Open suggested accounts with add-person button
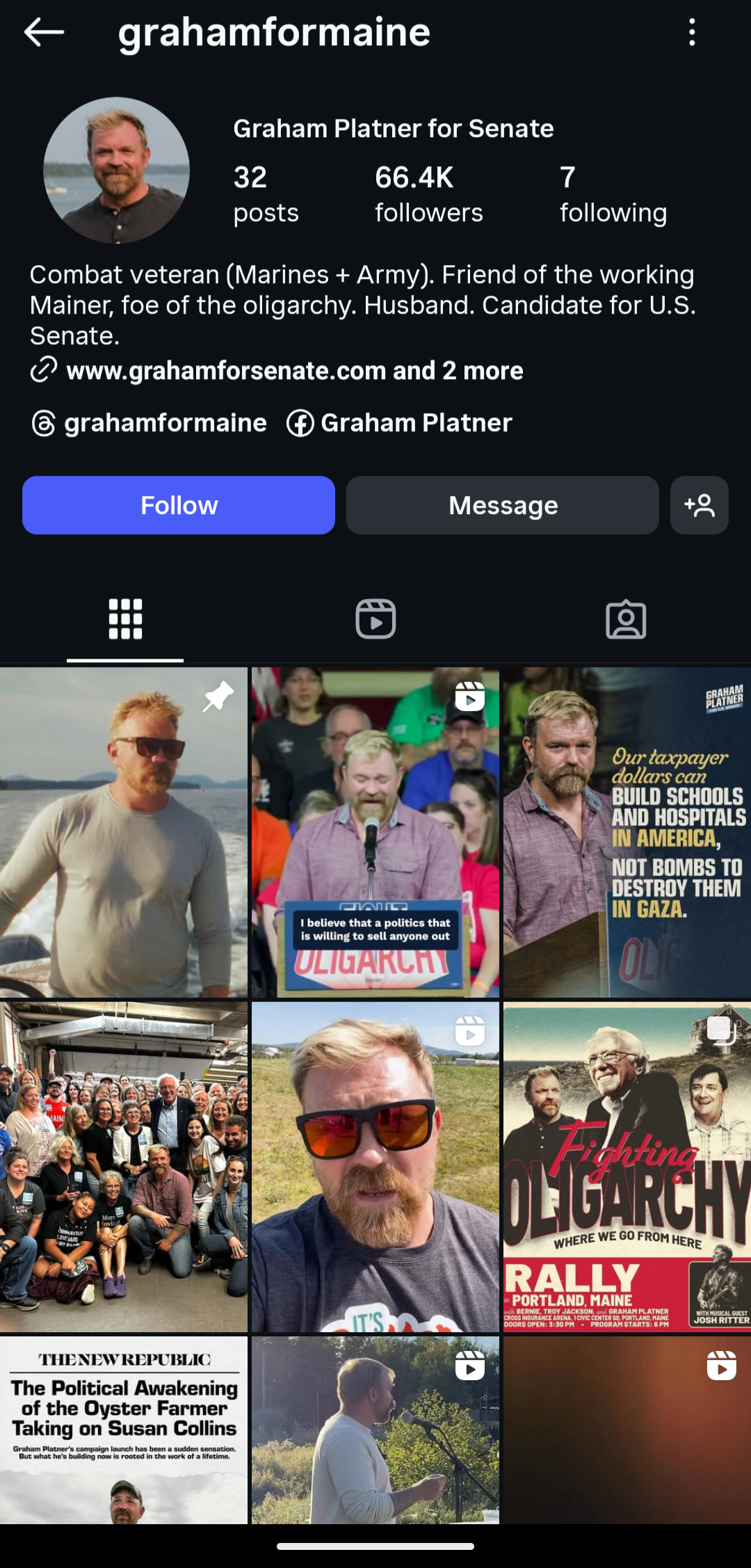The image size is (751, 1568). 700,505
